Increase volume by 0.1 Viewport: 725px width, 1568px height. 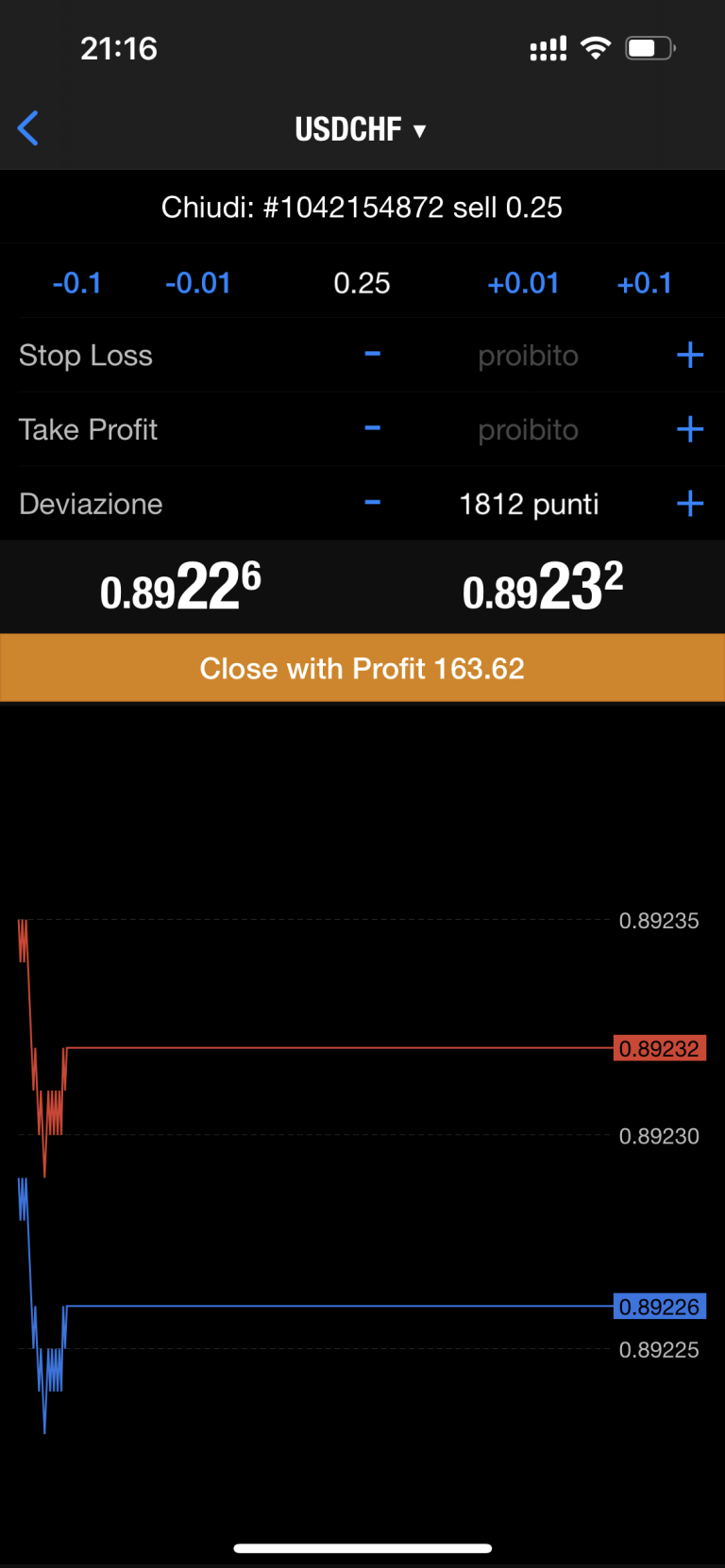click(x=644, y=283)
